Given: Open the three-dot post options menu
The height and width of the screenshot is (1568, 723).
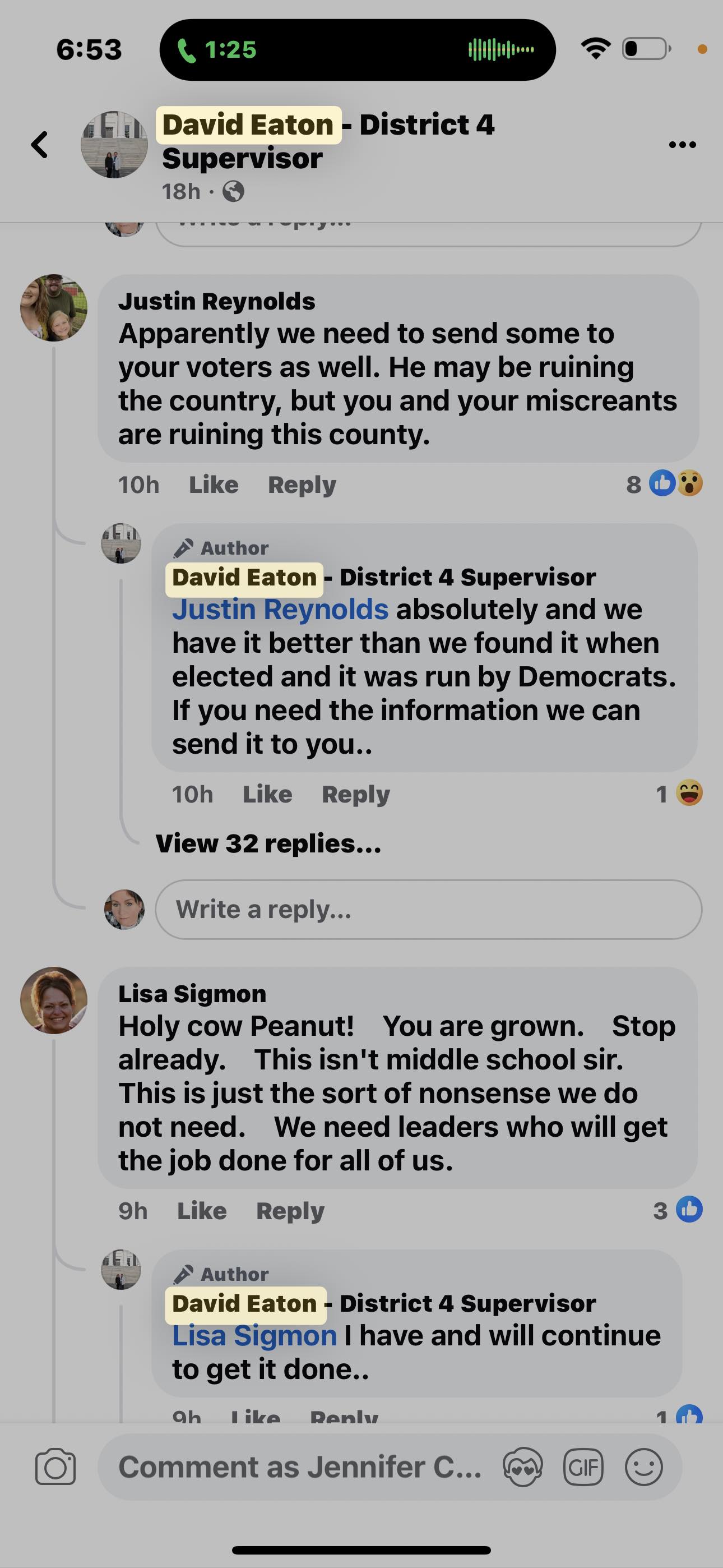Looking at the screenshot, I should [682, 145].
